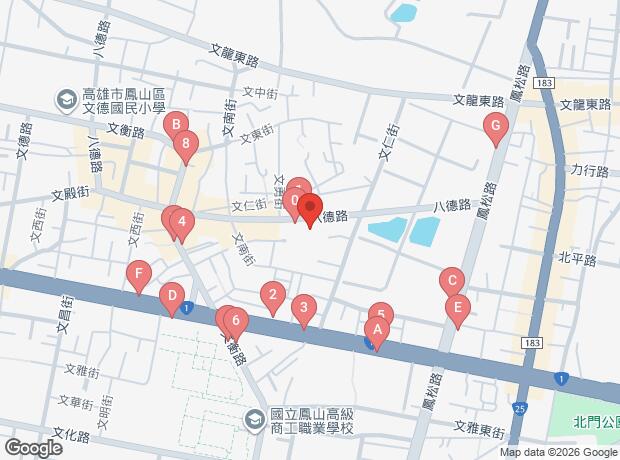Tap the marker labeled F
Viewport: 620px width, 460px height.
coord(139,273)
